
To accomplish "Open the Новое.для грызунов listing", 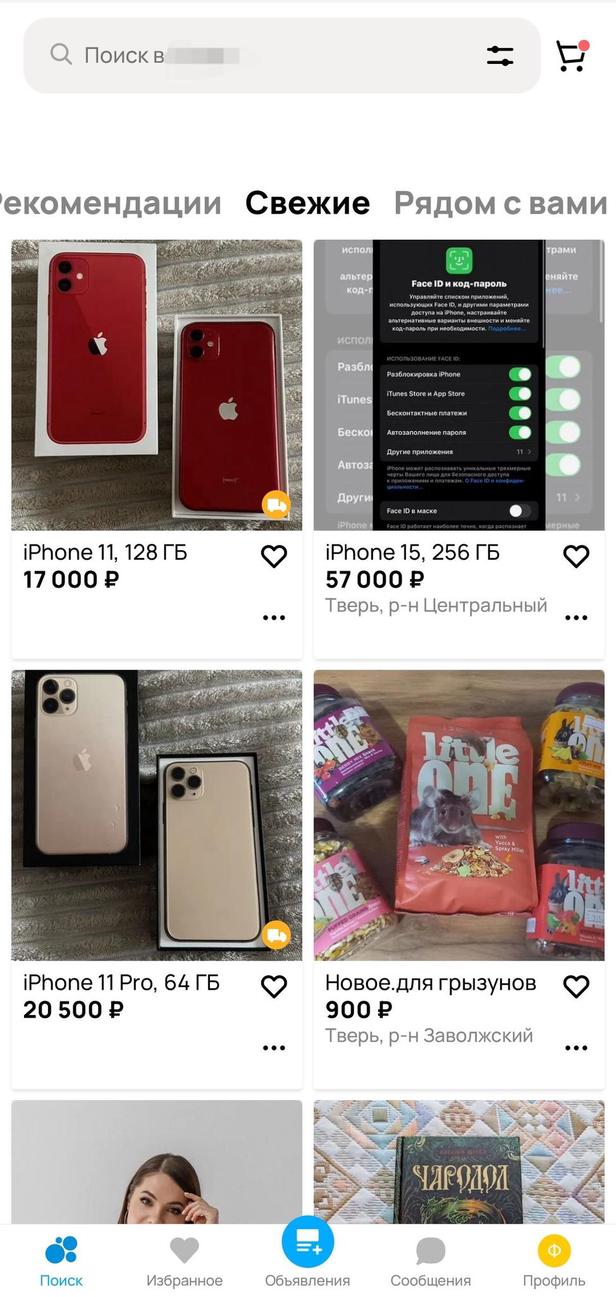I will (x=459, y=815).
